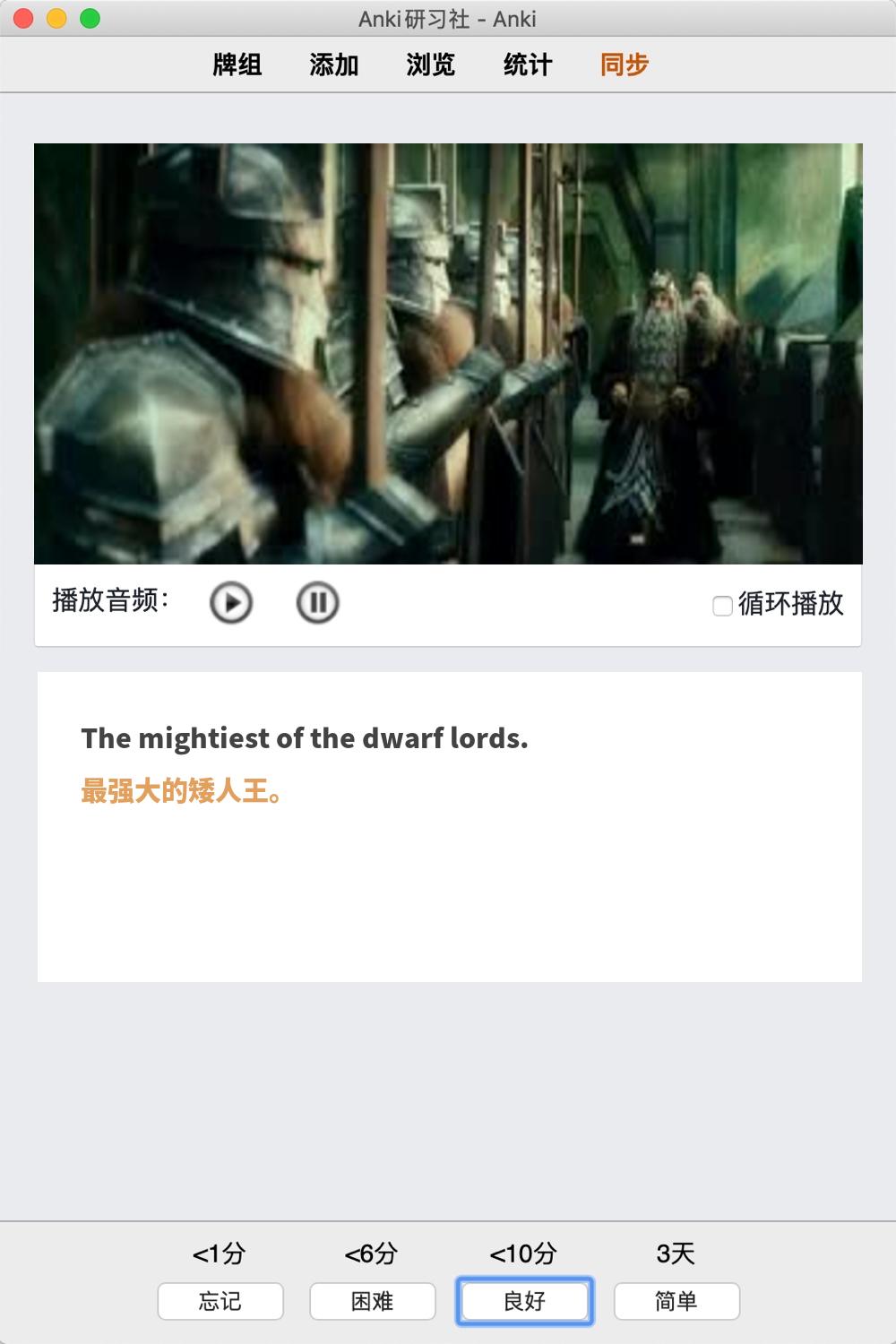Rate the card as 忘记
896x1344 pixels.
click(220, 1301)
